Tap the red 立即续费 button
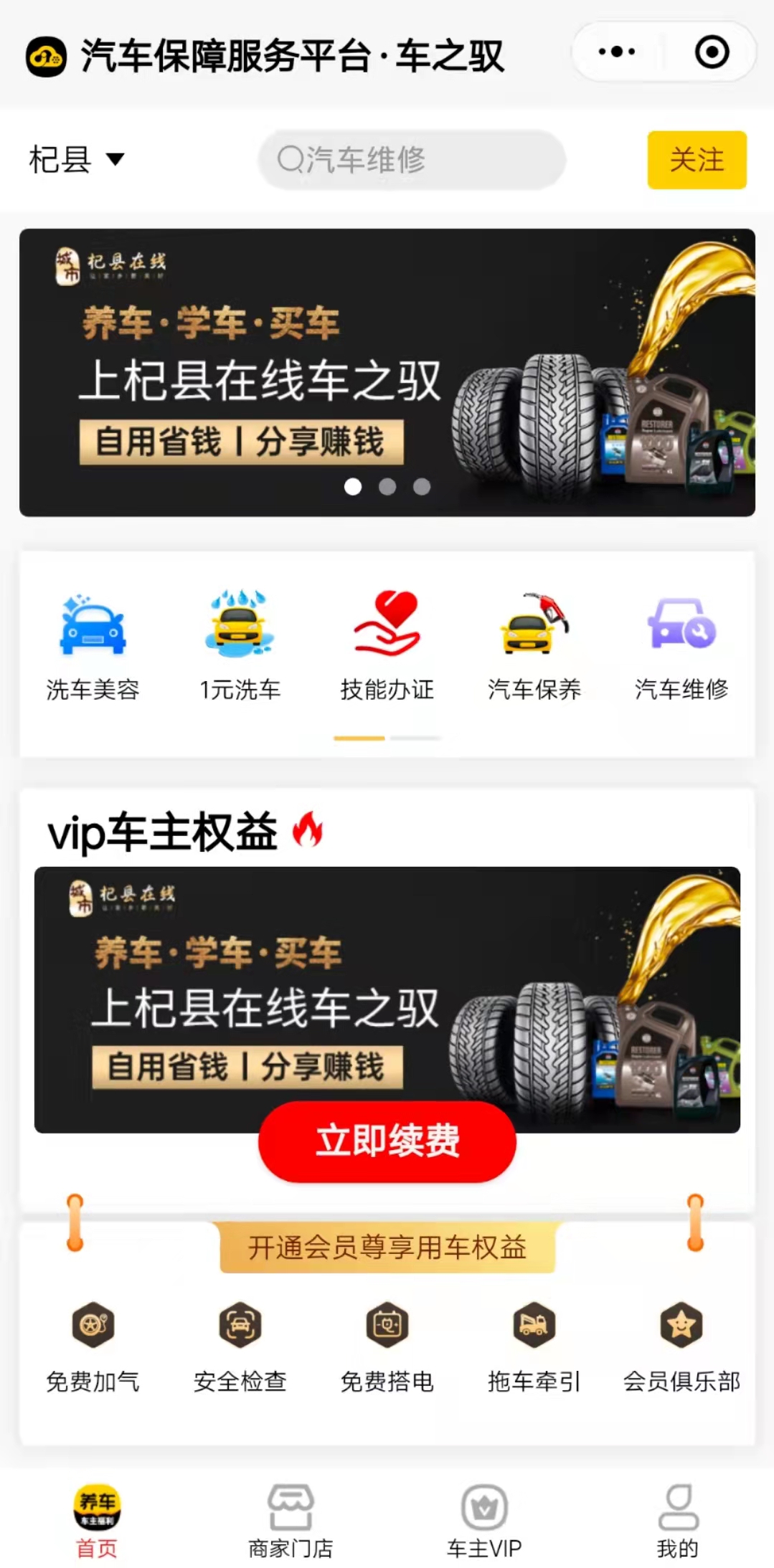 click(x=387, y=1141)
